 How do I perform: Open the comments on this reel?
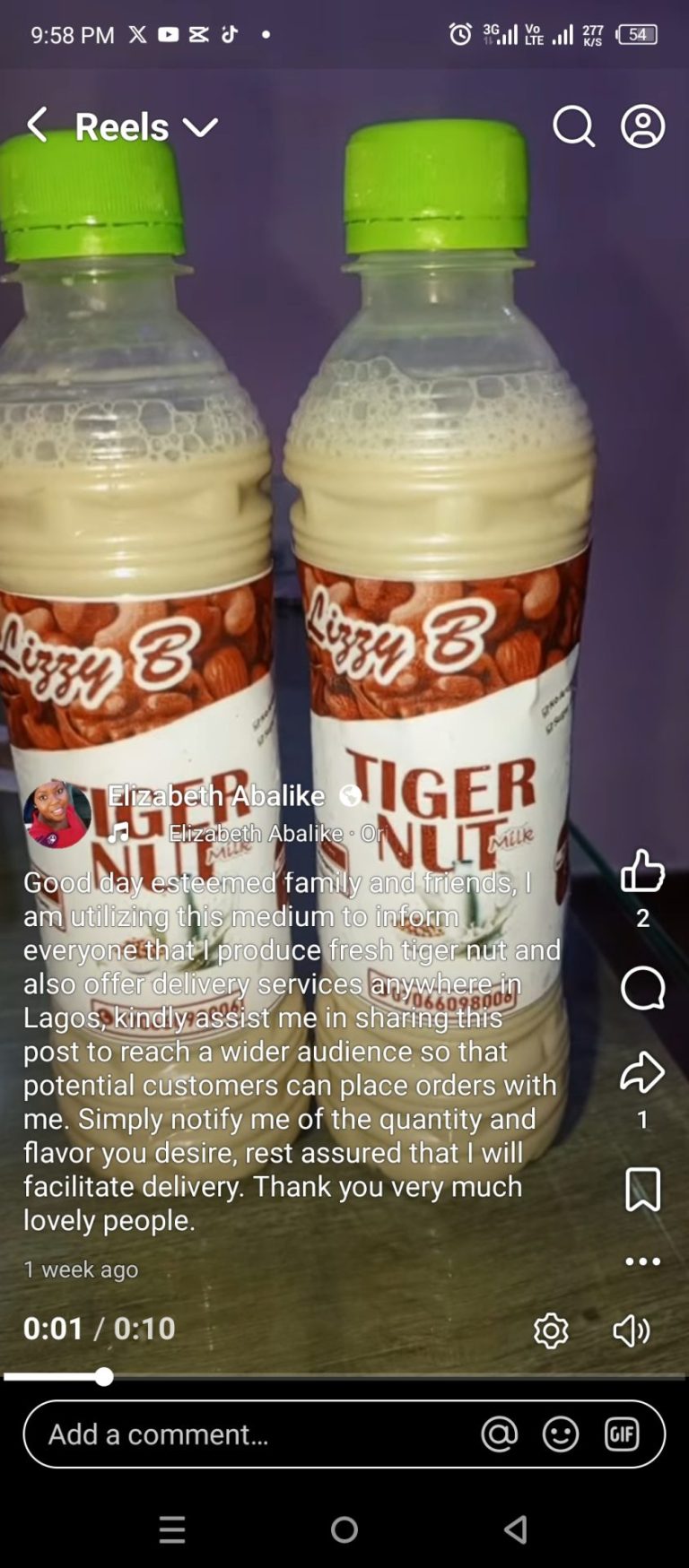[x=642, y=988]
